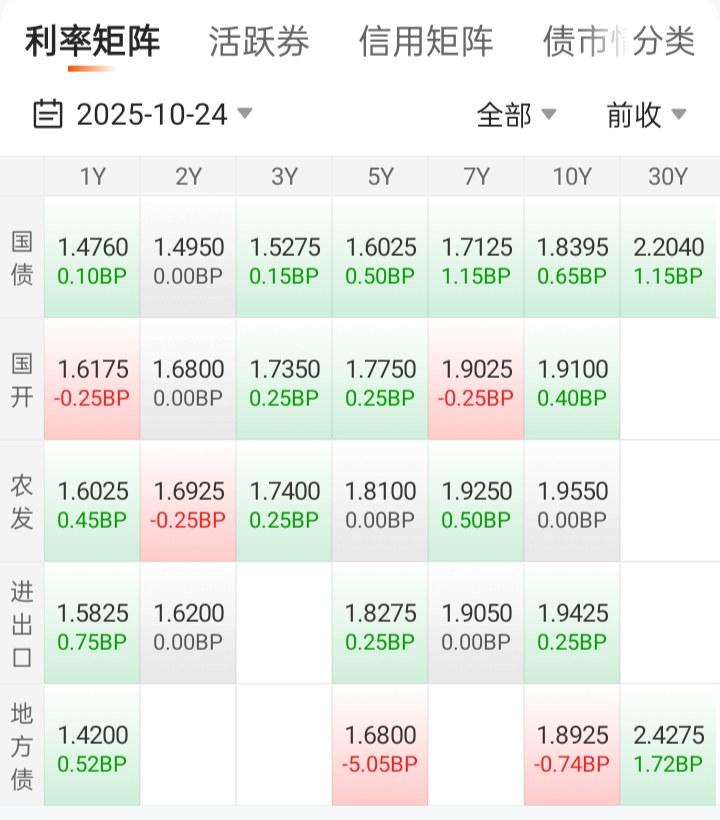Expand the 全部 filter dropdown

tap(516, 115)
